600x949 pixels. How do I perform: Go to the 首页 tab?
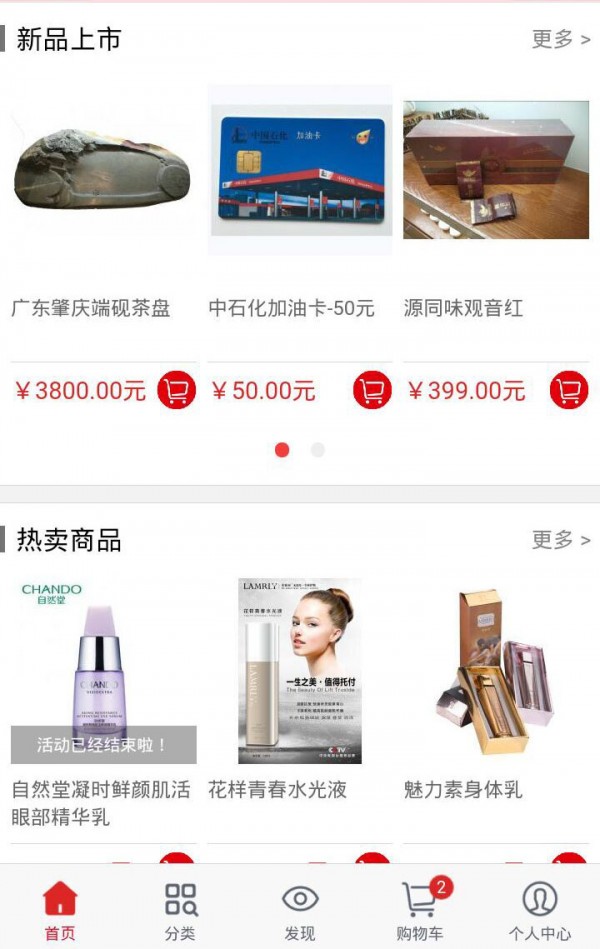60,910
